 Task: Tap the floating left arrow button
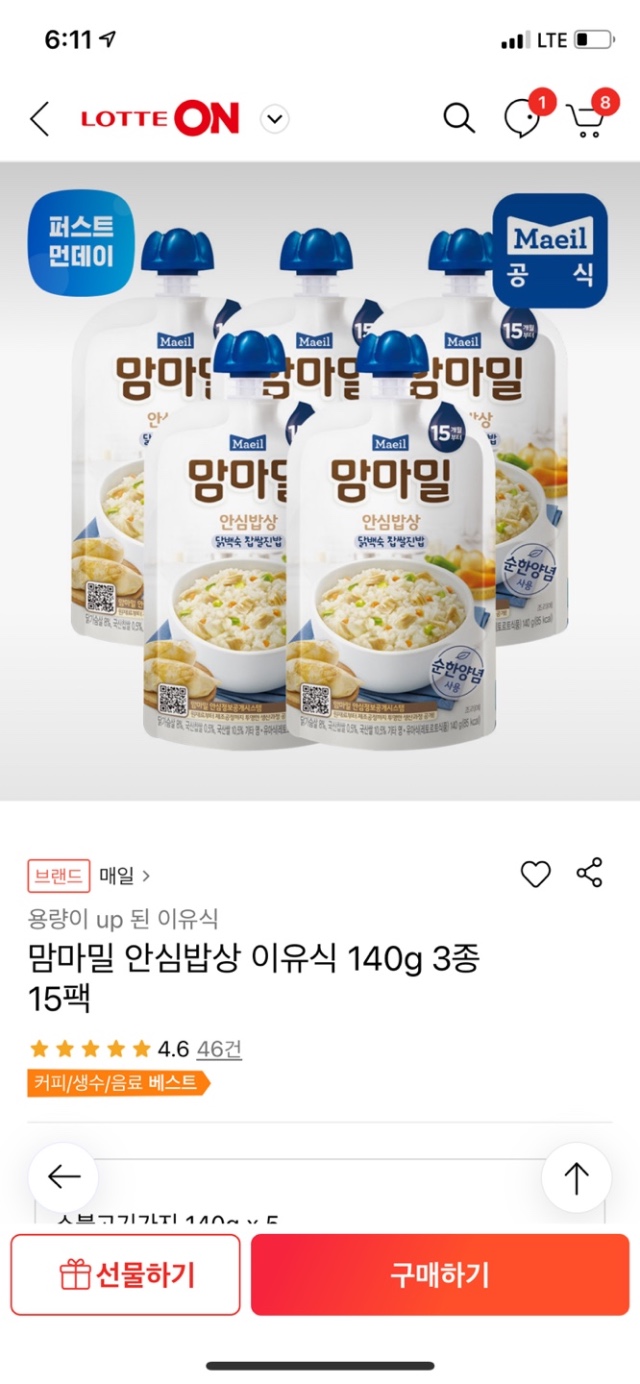[x=63, y=1178]
